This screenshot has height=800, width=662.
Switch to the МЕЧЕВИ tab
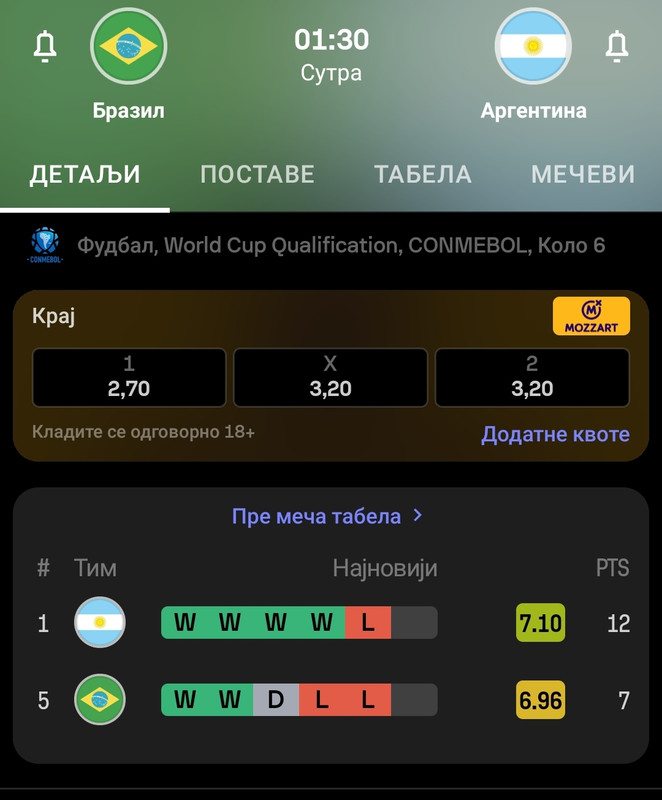(582, 175)
